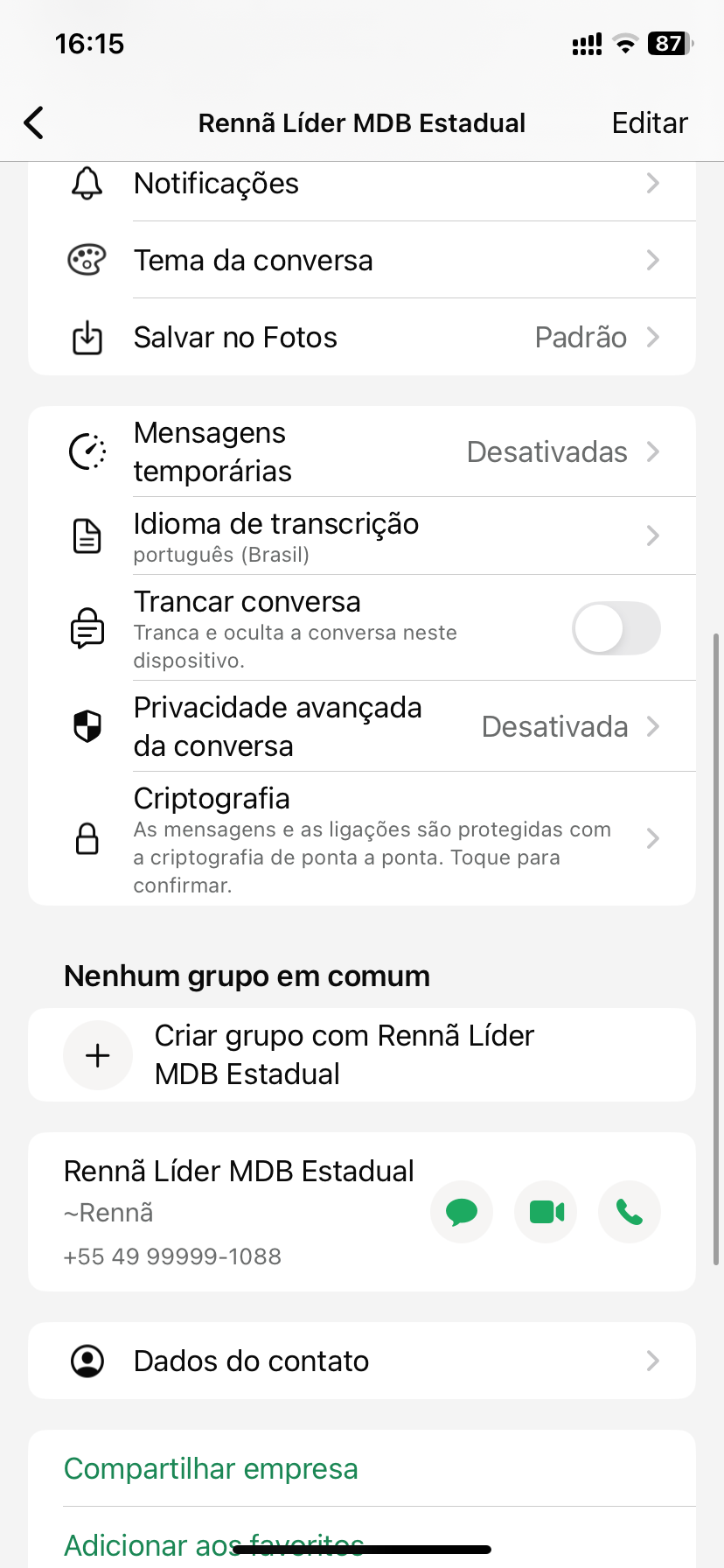Enable the Trancar conversa switch
Viewport: 724px width, 1568px height.
tap(616, 628)
